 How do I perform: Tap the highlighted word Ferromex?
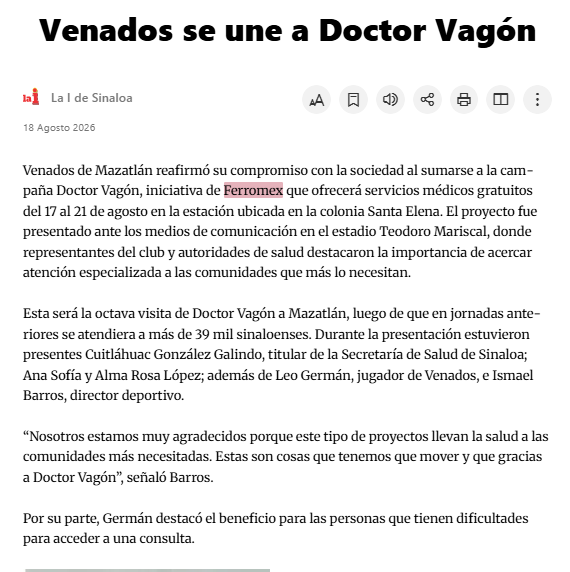point(253,190)
